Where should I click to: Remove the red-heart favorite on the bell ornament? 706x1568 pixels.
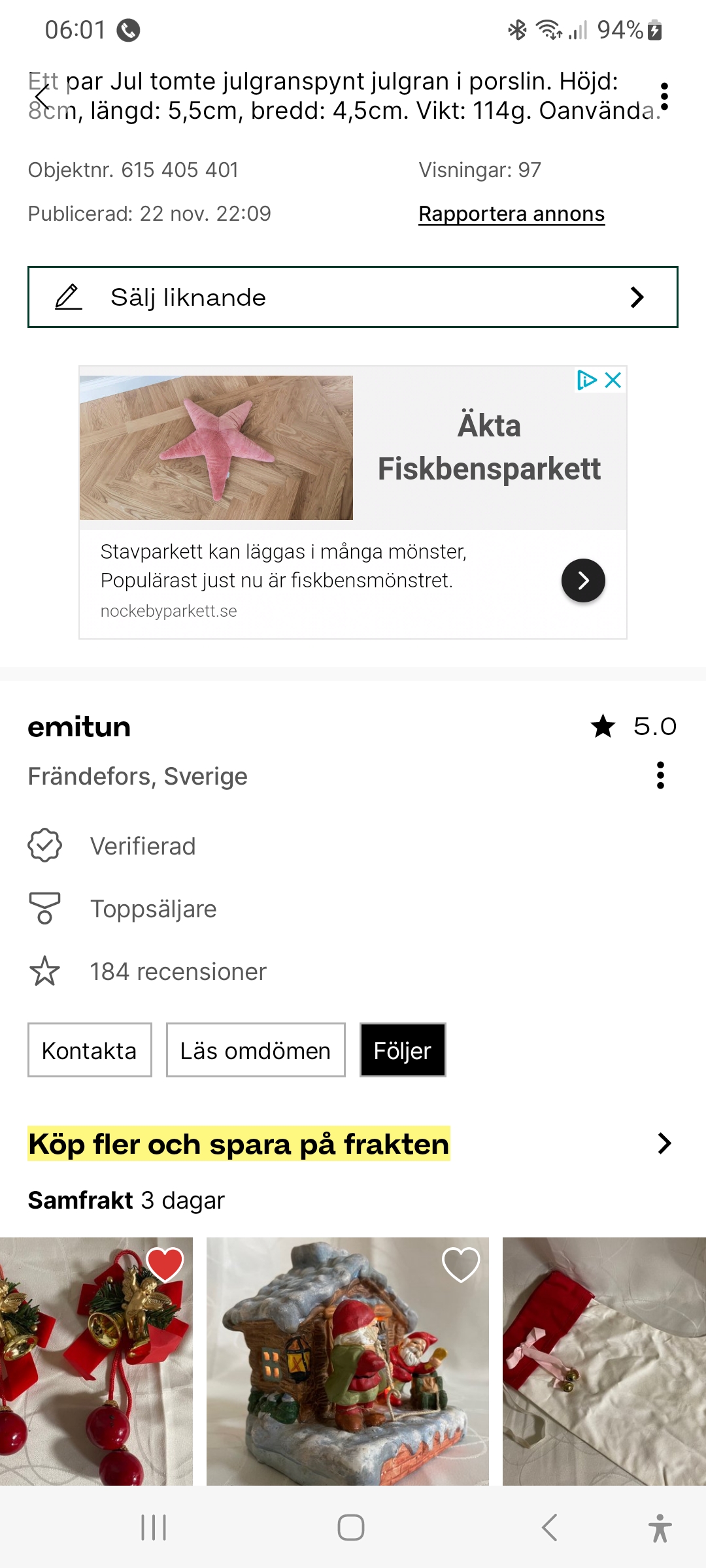(x=165, y=1264)
